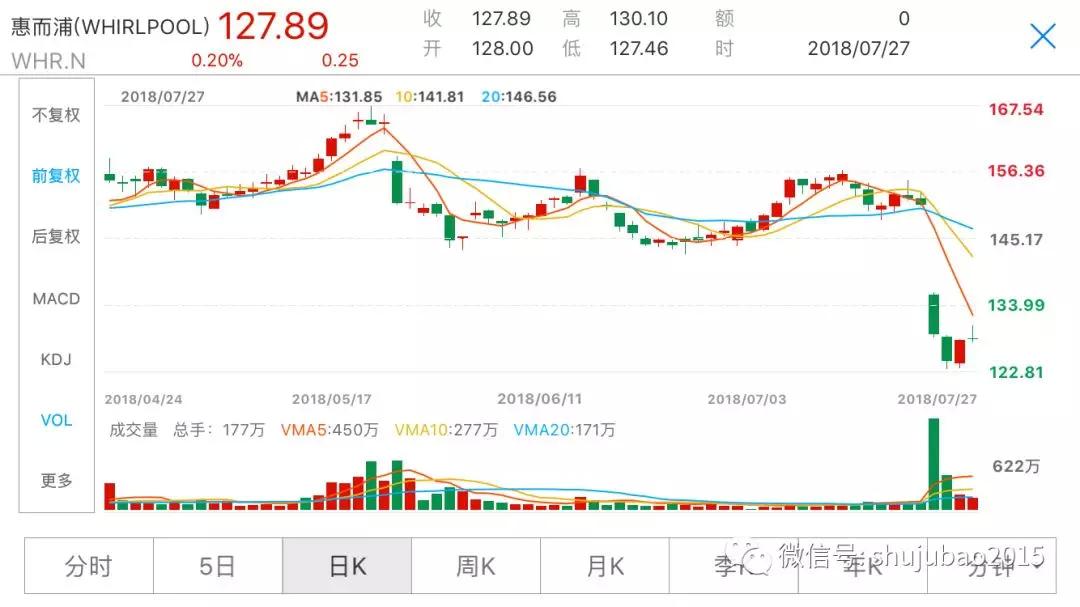The image size is (1080, 607).
Task: Show the MACD indicator
Action: [56, 298]
